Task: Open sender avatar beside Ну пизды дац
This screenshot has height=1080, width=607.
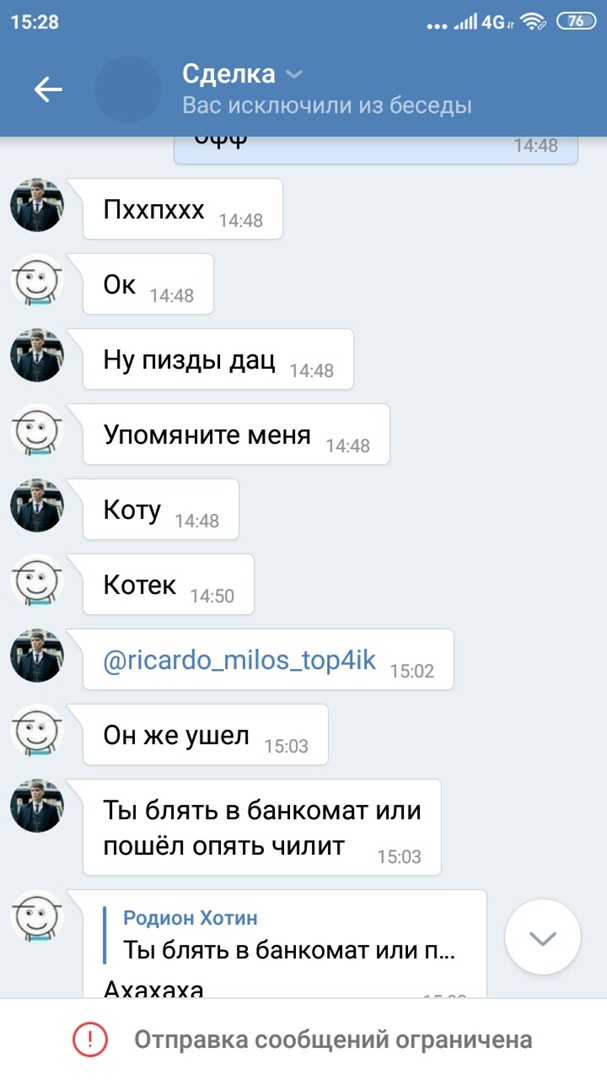Action: [37, 355]
